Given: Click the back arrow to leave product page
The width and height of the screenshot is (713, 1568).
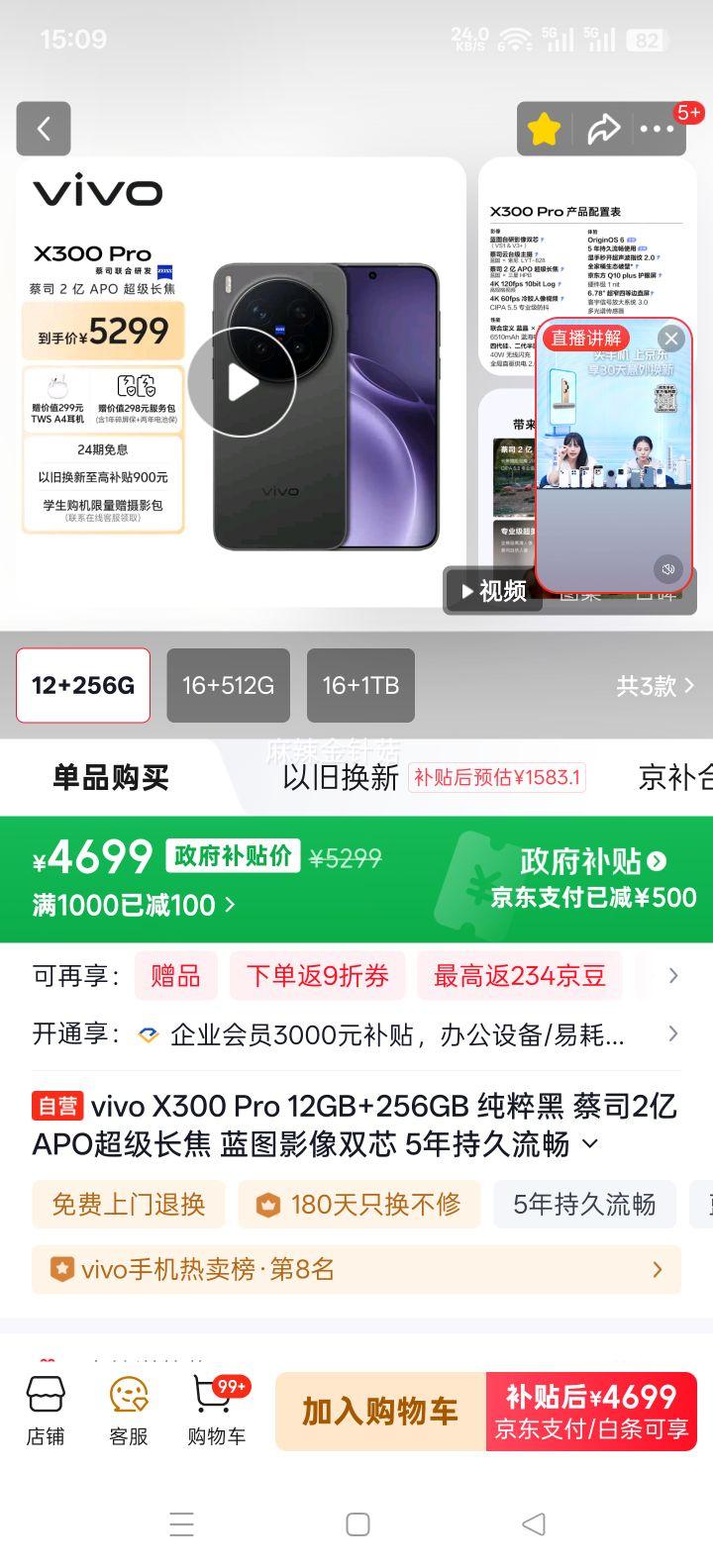Looking at the screenshot, I should (44, 129).
